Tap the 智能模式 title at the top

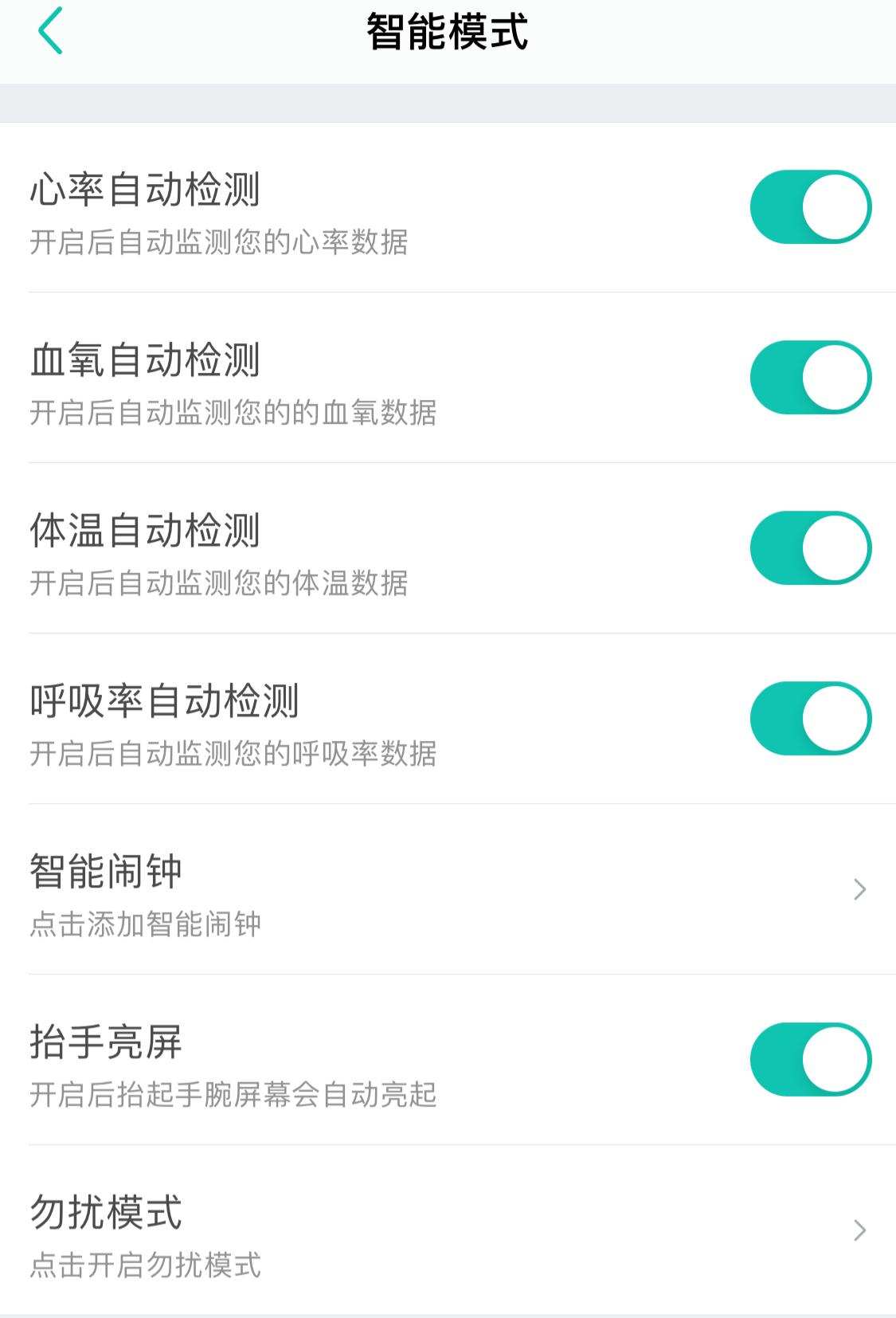pos(448,30)
